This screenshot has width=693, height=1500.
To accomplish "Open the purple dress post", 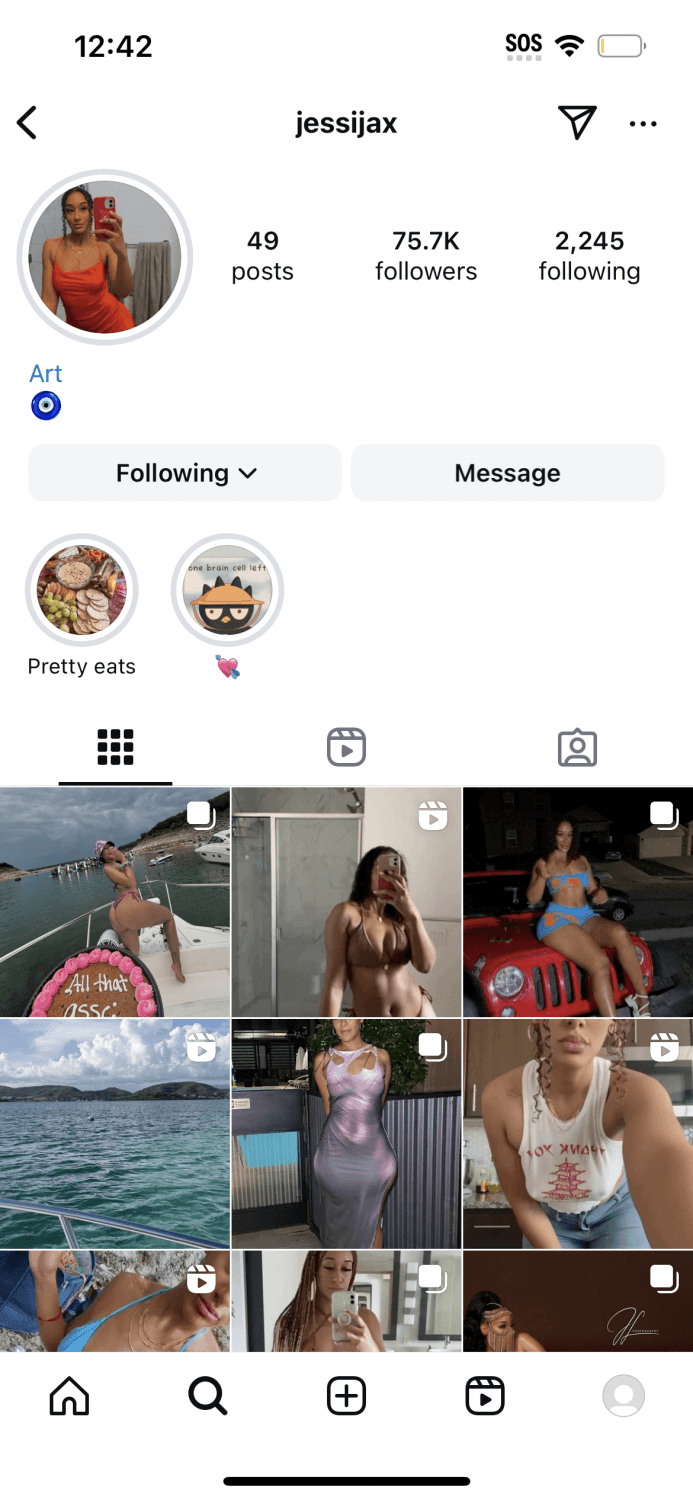I will coord(346,1134).
